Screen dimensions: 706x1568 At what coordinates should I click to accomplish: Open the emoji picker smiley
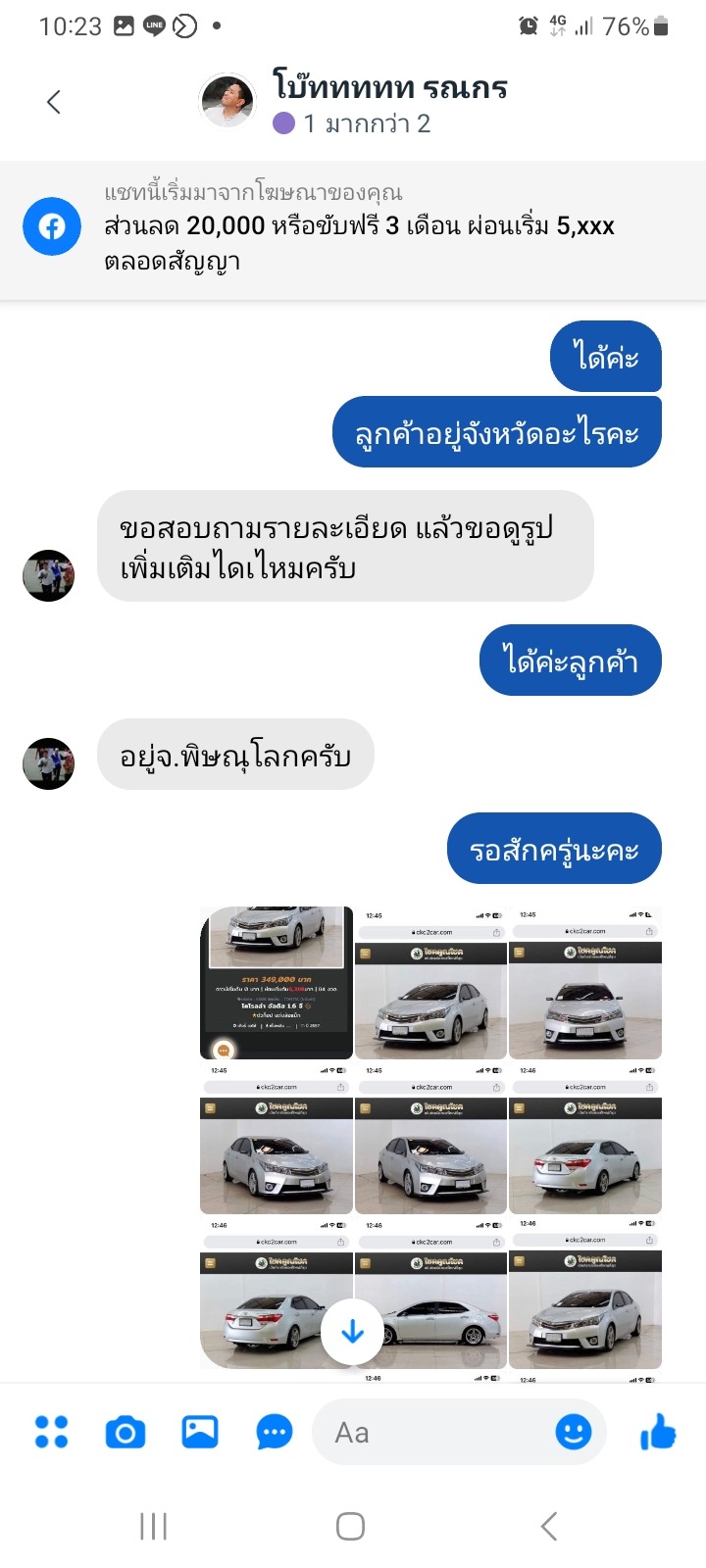click(574, 1432)
